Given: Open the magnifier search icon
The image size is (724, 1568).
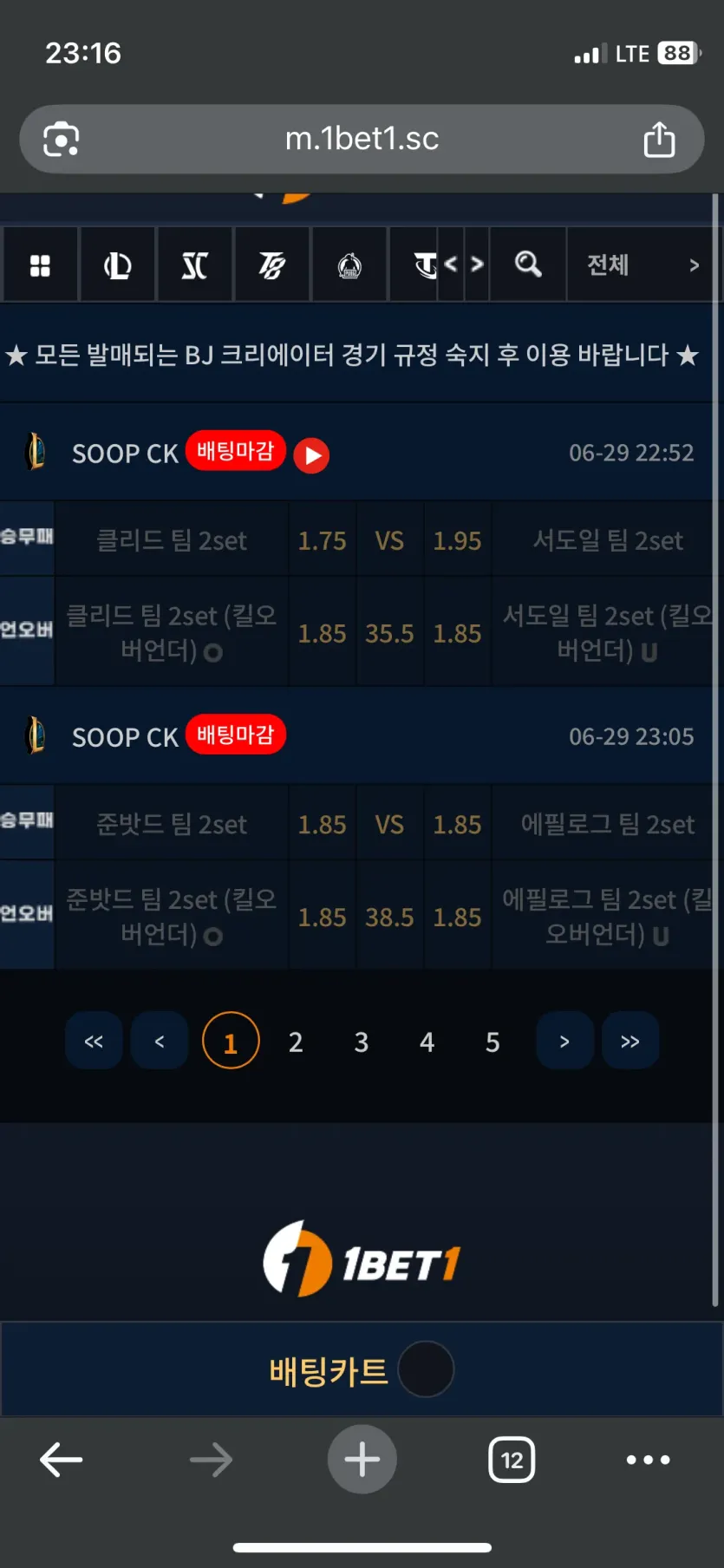Looking at the screenshot, I should point(527,265).
